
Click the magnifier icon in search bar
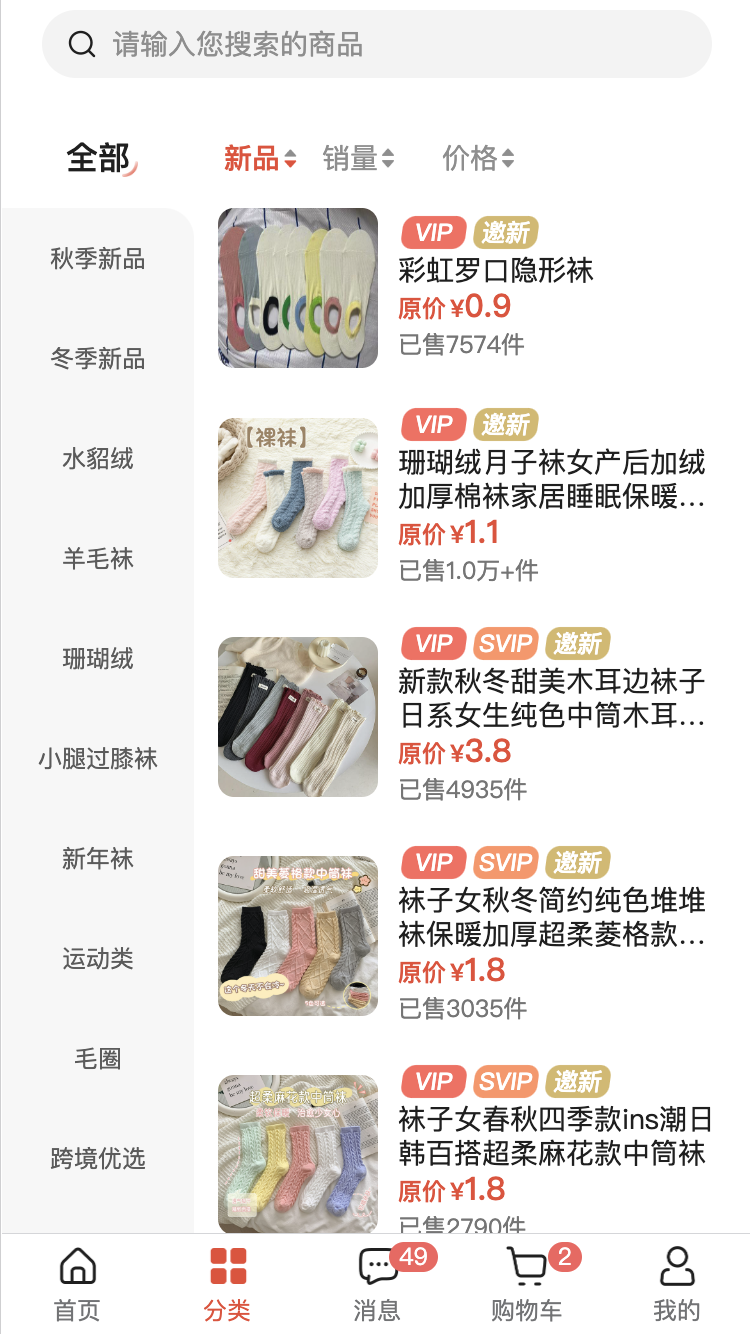[80, 43]
